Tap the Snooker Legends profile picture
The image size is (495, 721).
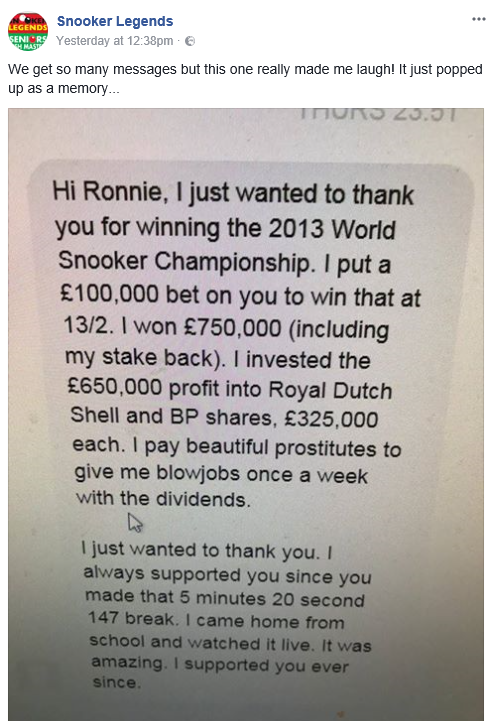pos(28,31)
